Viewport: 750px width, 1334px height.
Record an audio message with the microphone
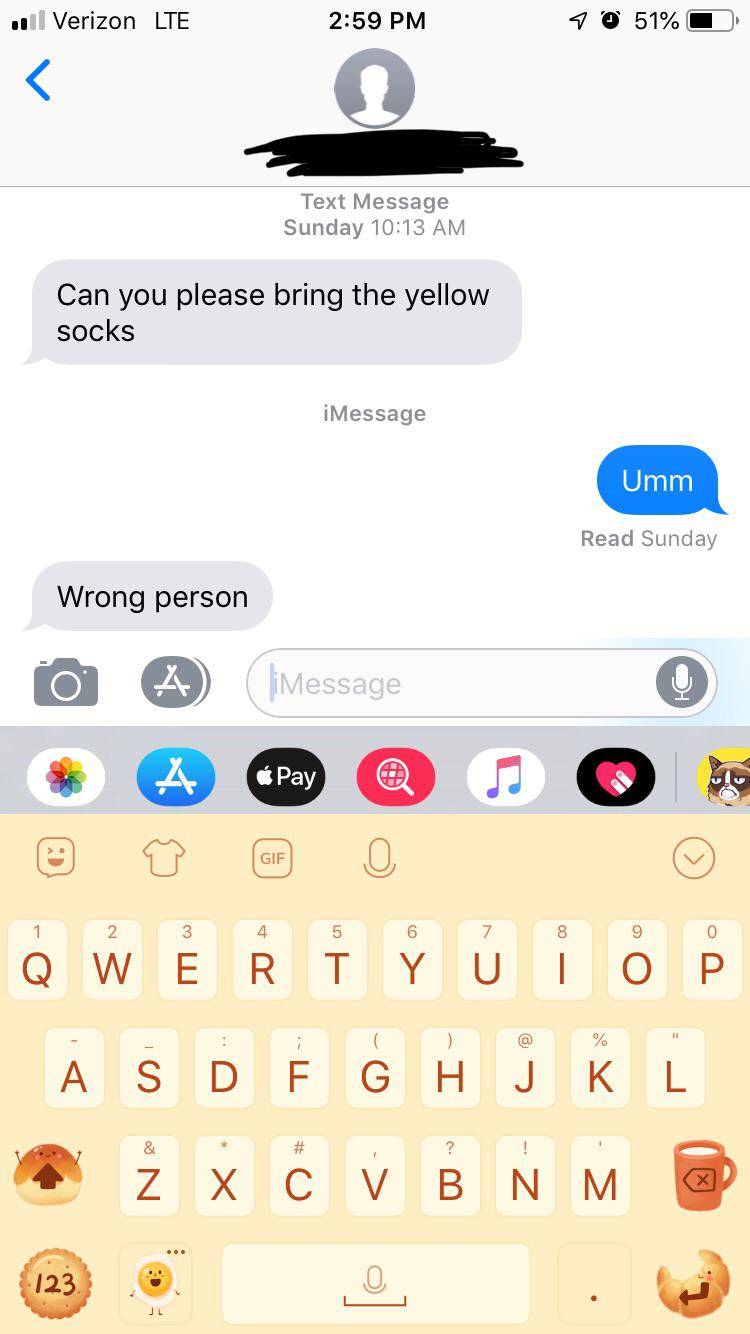(682, 683)
